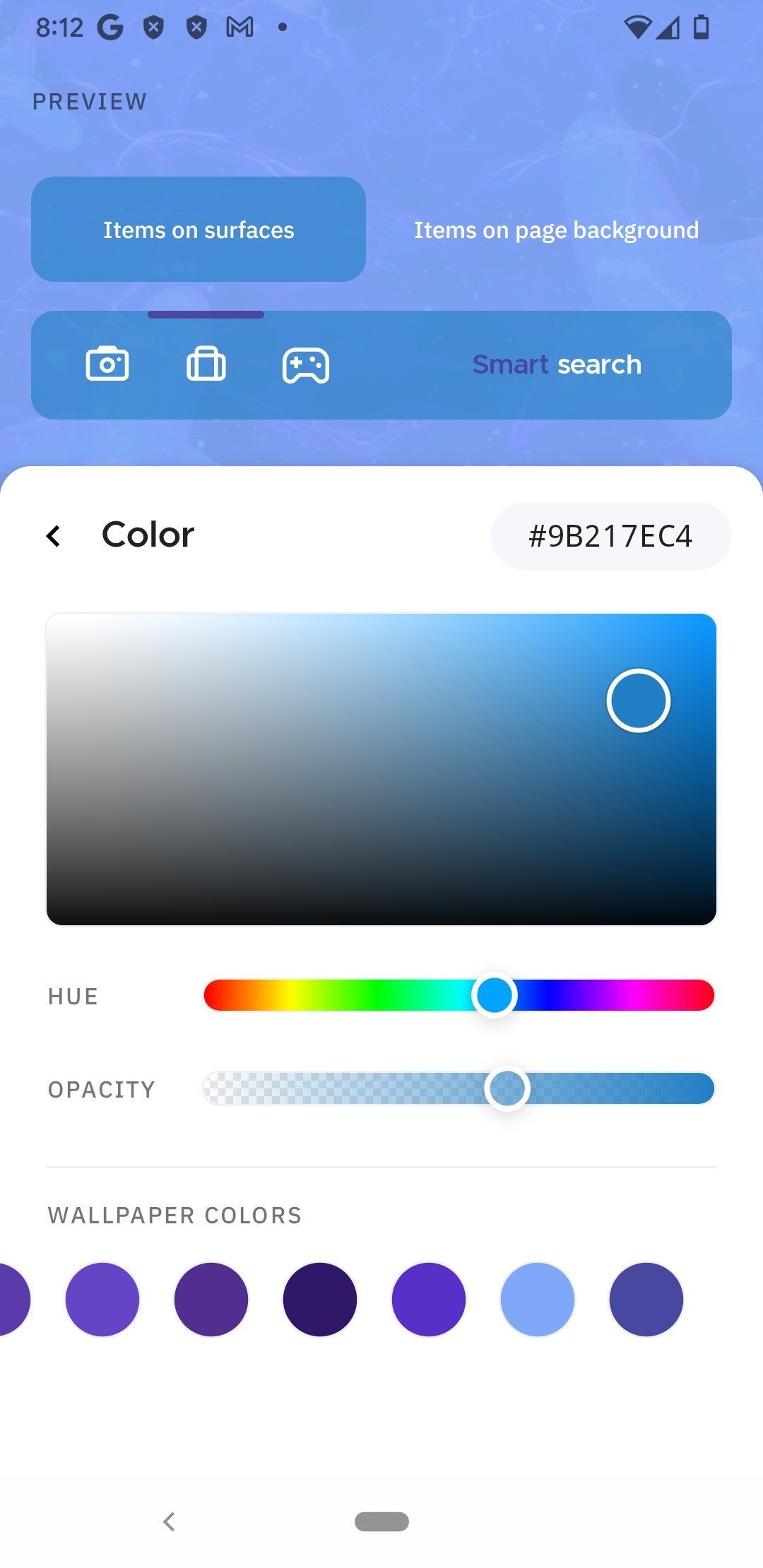Select the last slate-blue wallpaper swatch
763x1568 pixels.
(646, 1300)
